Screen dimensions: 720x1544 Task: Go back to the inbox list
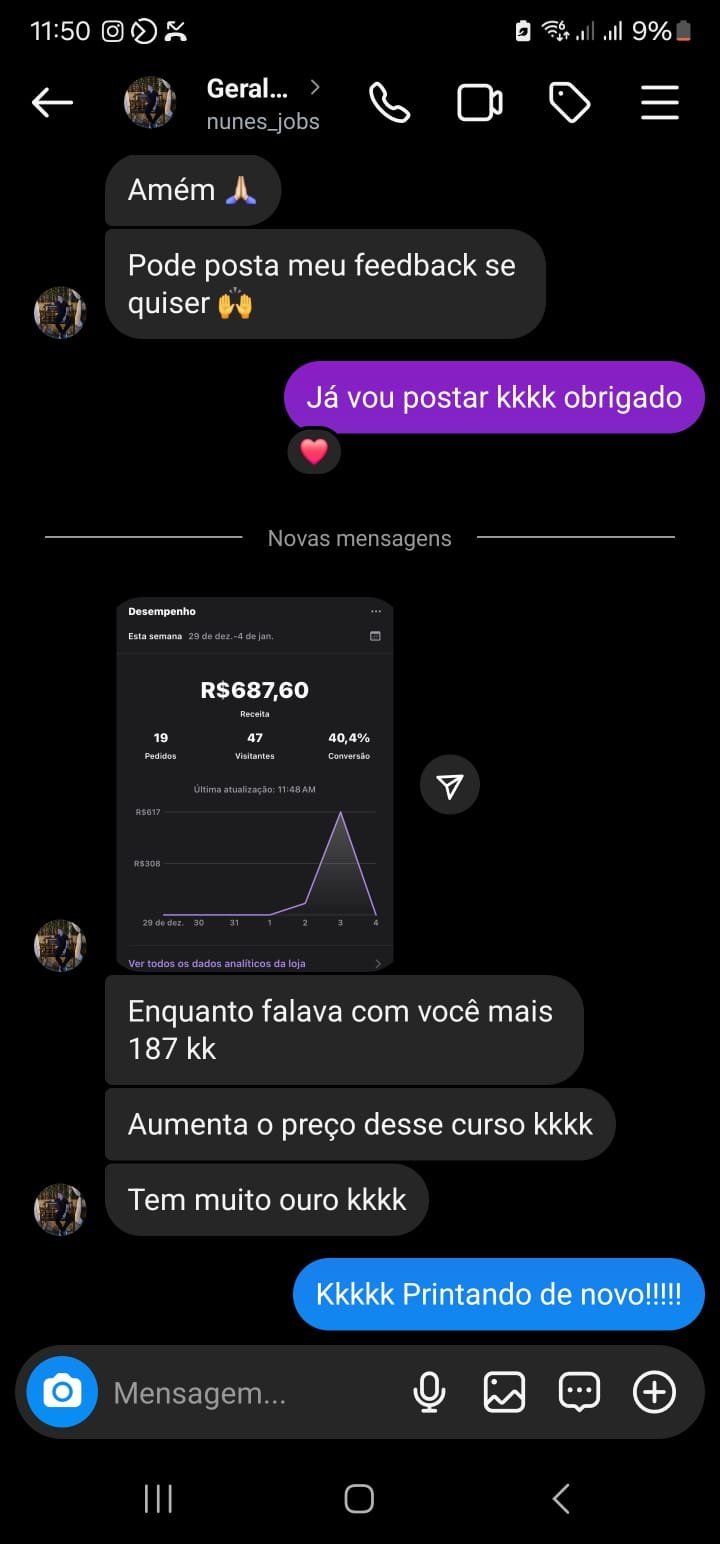52,103
